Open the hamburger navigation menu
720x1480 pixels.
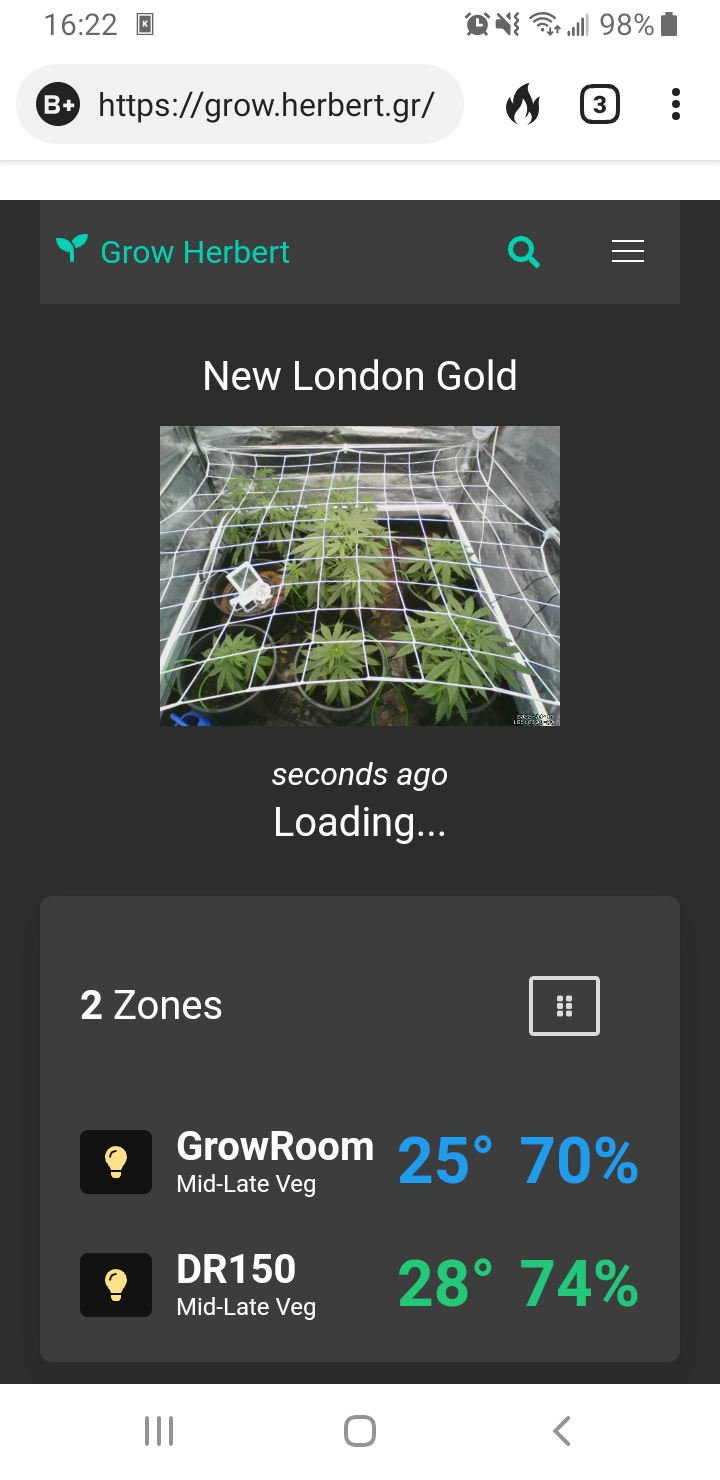point(627,252)
